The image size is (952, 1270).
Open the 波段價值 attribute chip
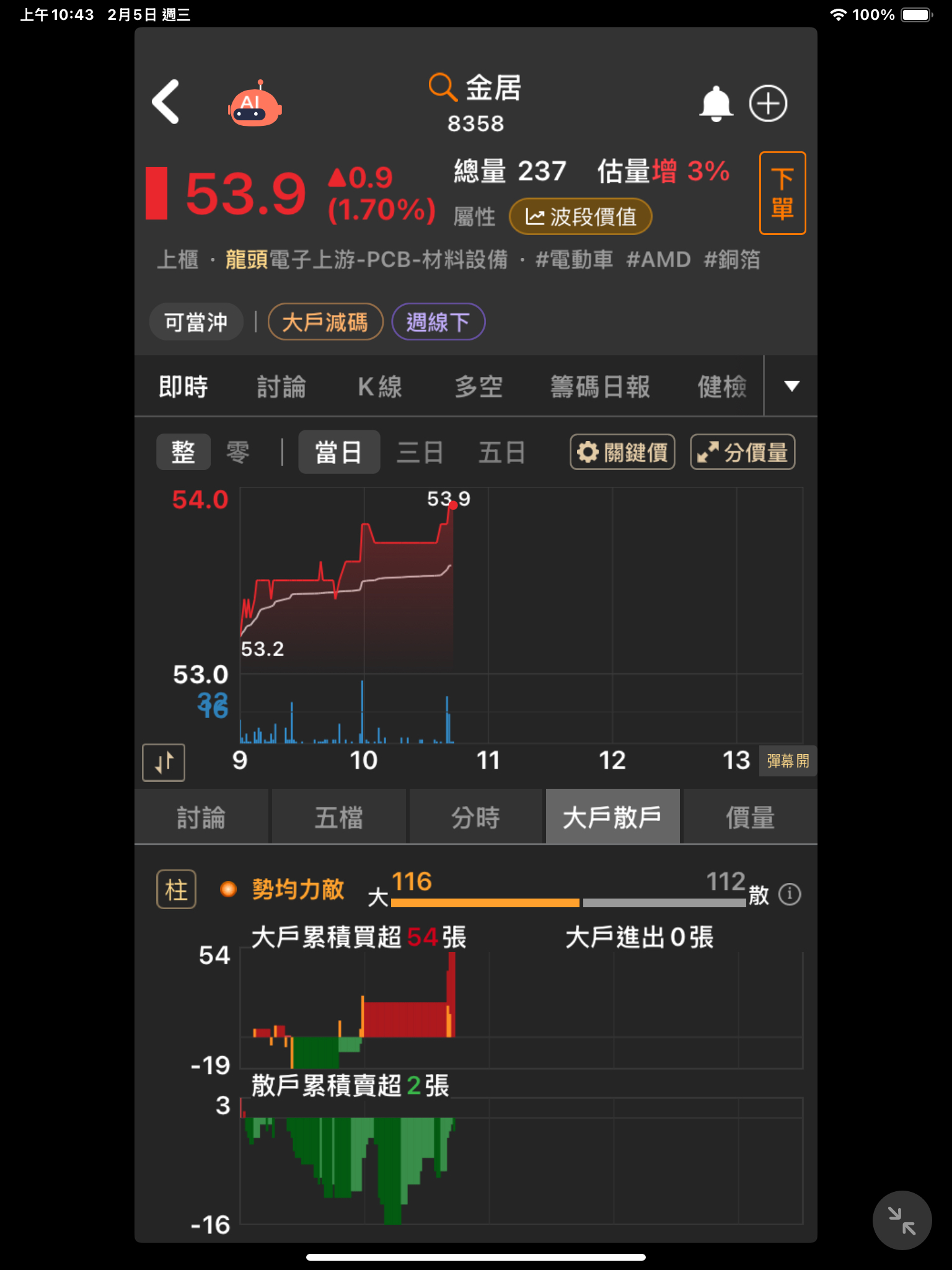580,216
